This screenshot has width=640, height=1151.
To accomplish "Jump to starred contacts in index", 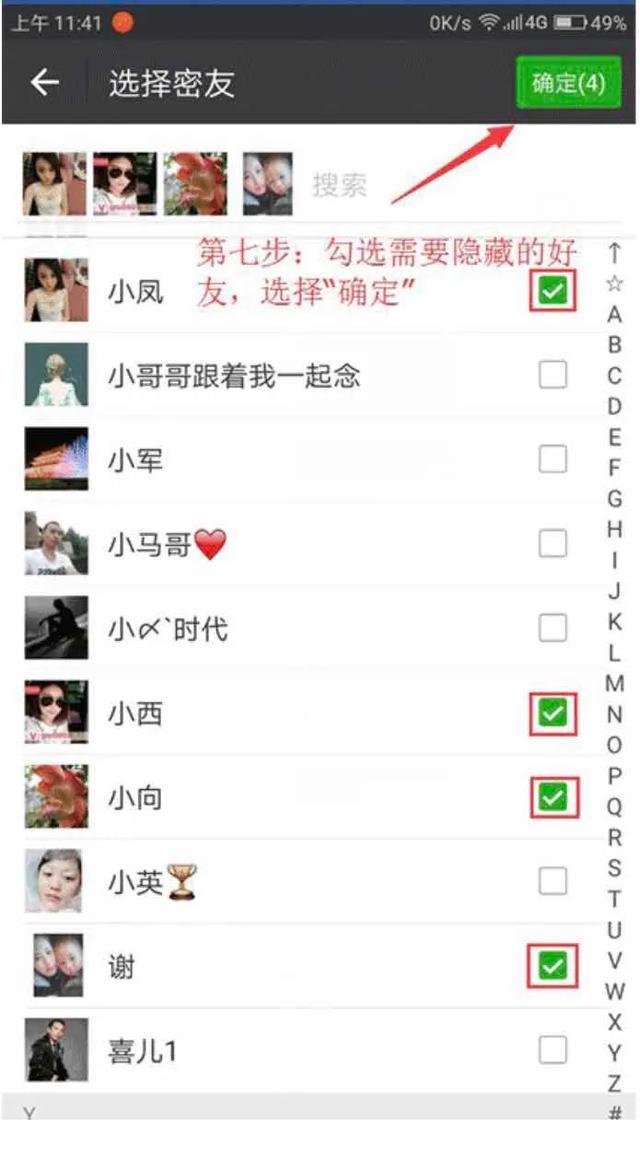I will [615, 284].
